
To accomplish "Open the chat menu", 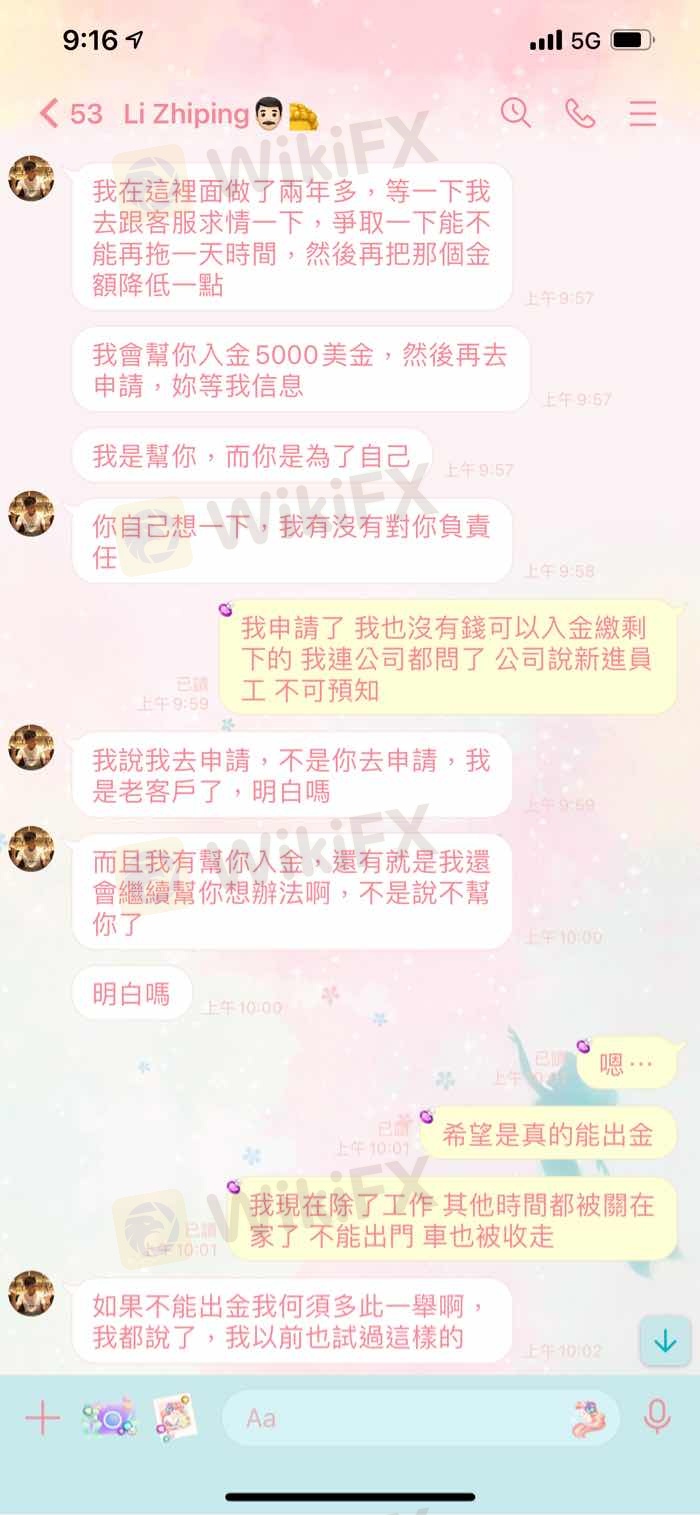I will tap(643, 113).
